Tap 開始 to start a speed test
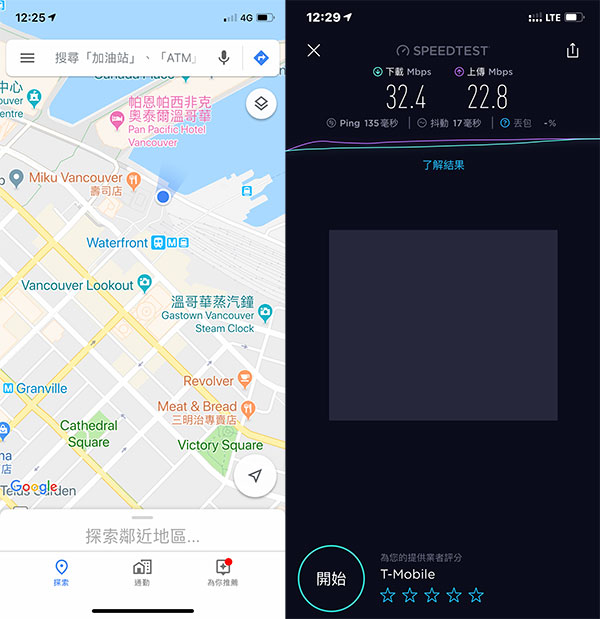This screenshot has width=600, height=619. tap(330, 578)
